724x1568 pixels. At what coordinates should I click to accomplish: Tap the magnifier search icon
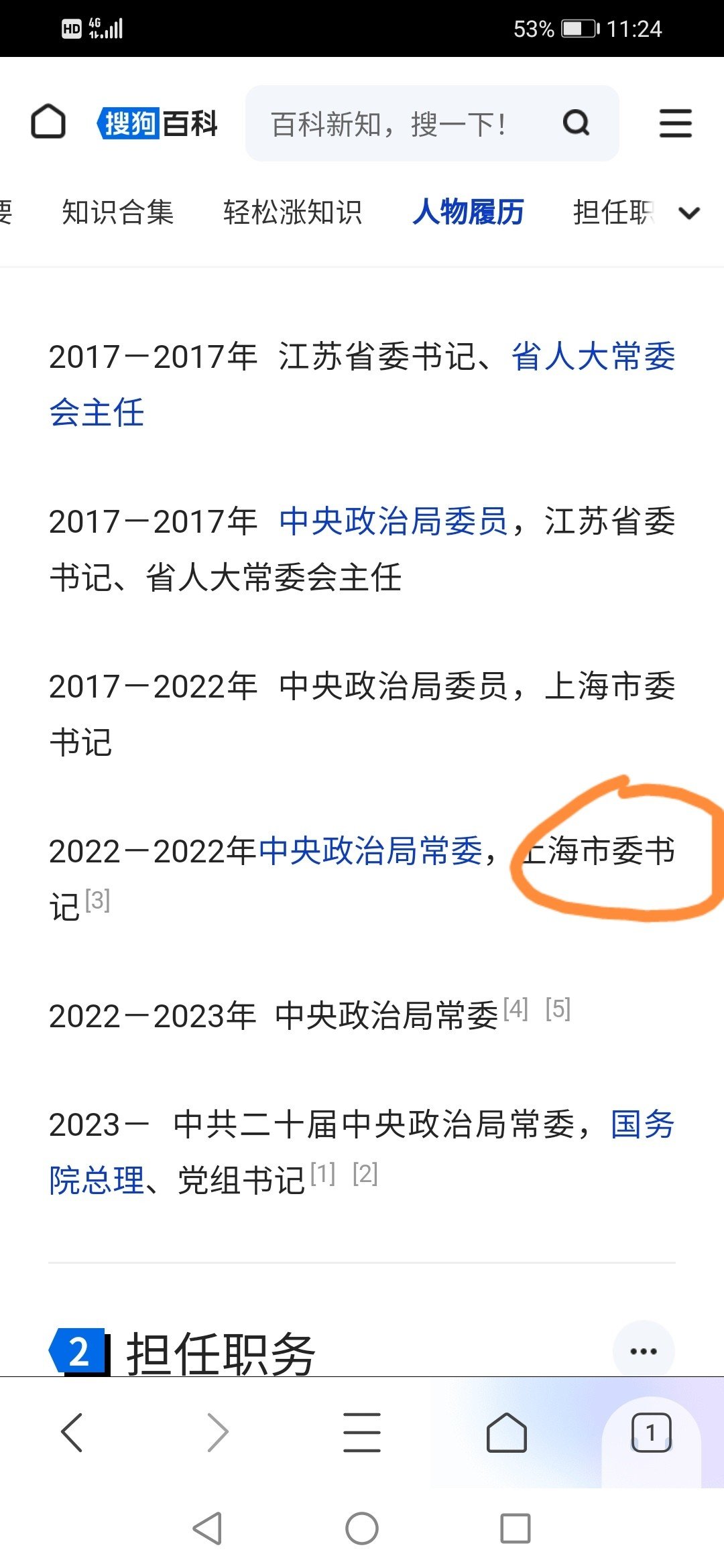coord(577,123)
